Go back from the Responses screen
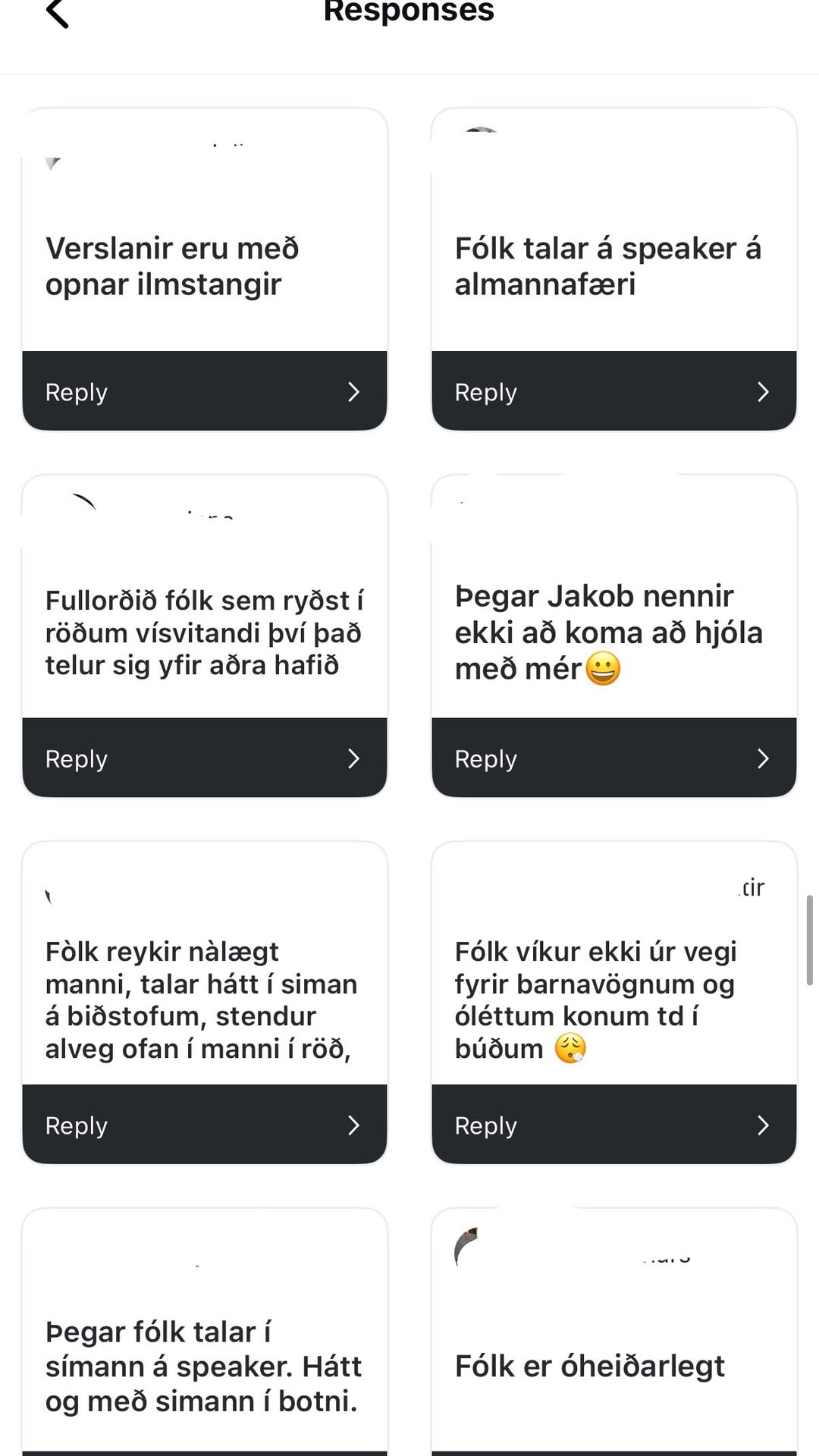 [58, 14]
